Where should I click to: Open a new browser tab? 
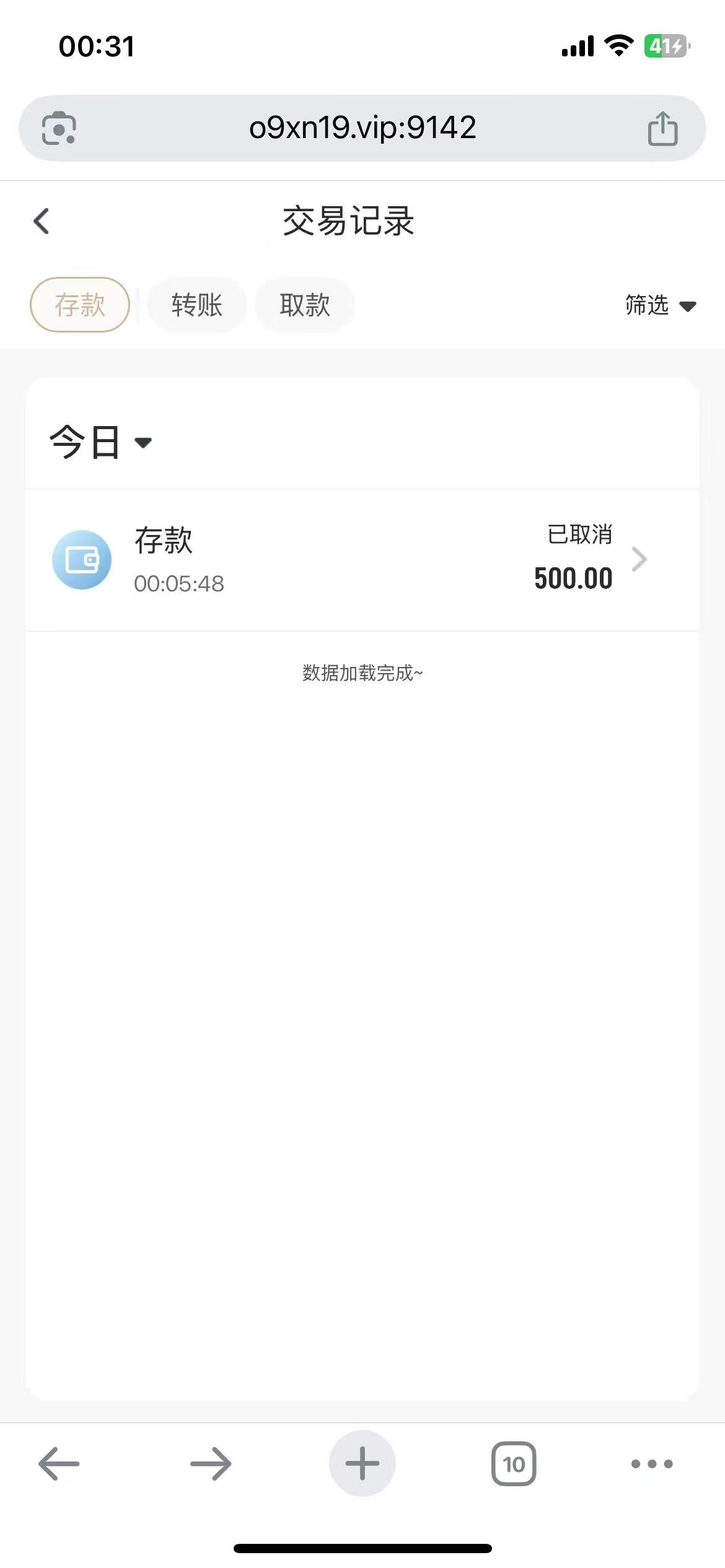pos(362,1463)
